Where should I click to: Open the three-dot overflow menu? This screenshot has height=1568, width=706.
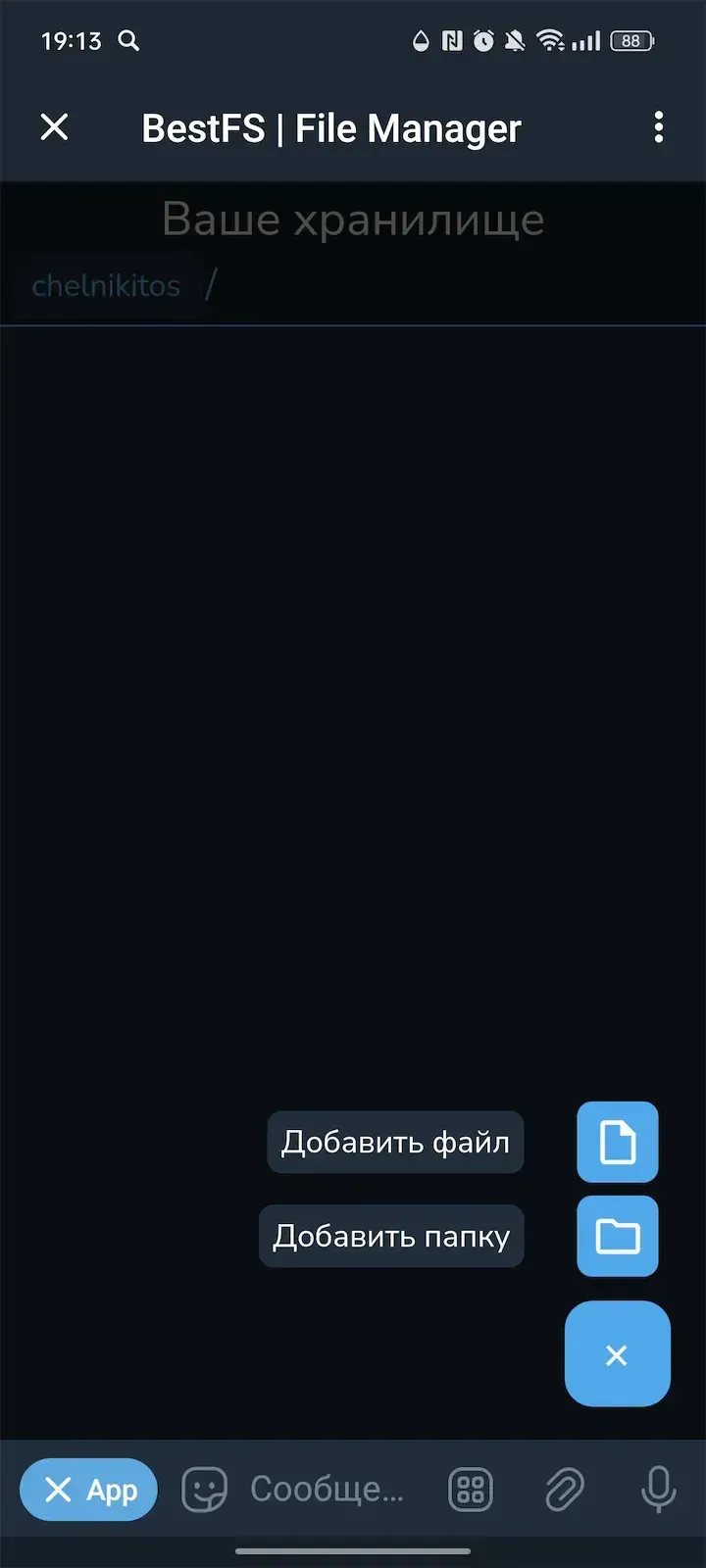tap(658, 127)
